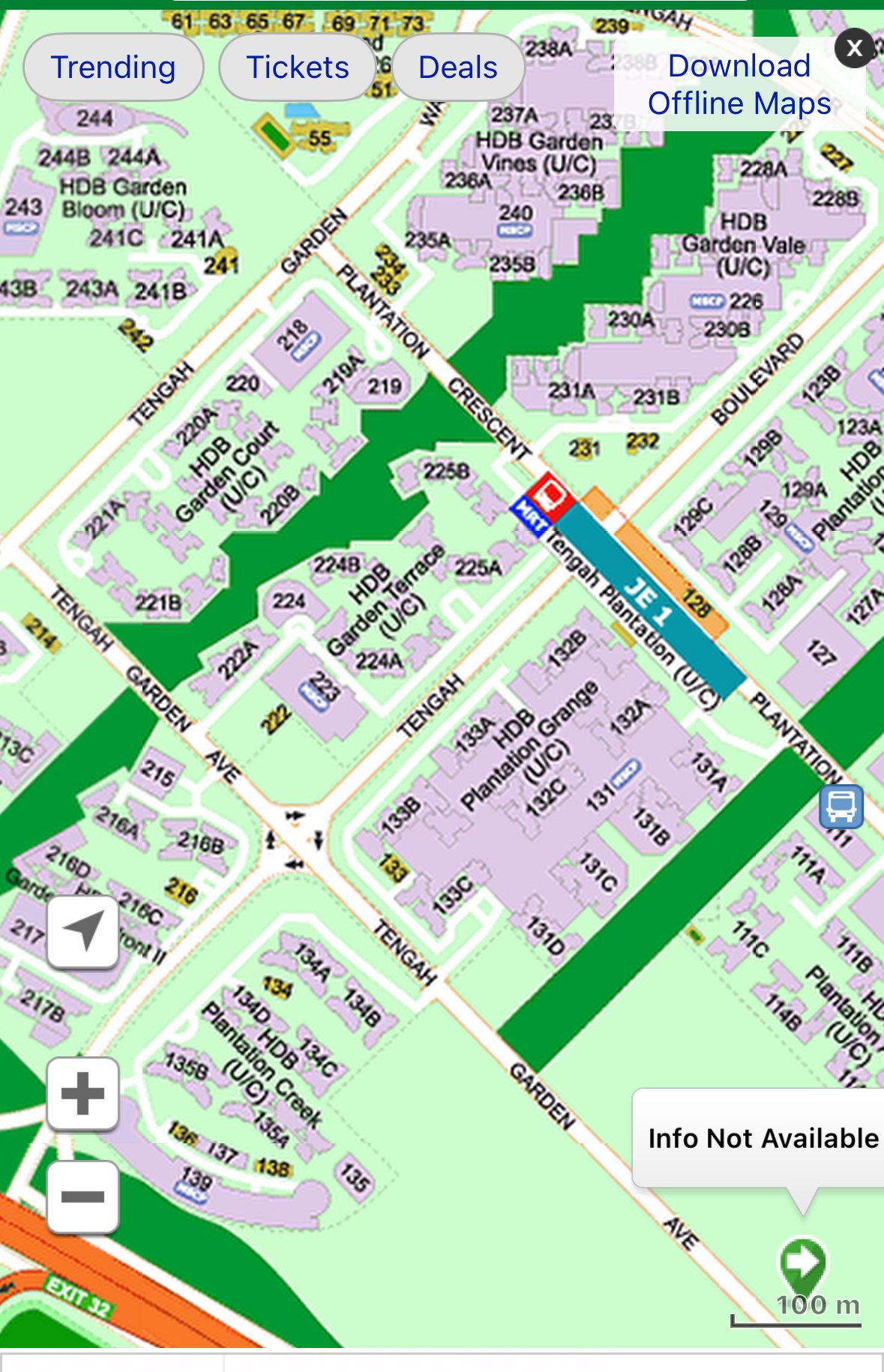Tap Download Offline Maps link
The image size is (884, 1372).
click(739, 84)
